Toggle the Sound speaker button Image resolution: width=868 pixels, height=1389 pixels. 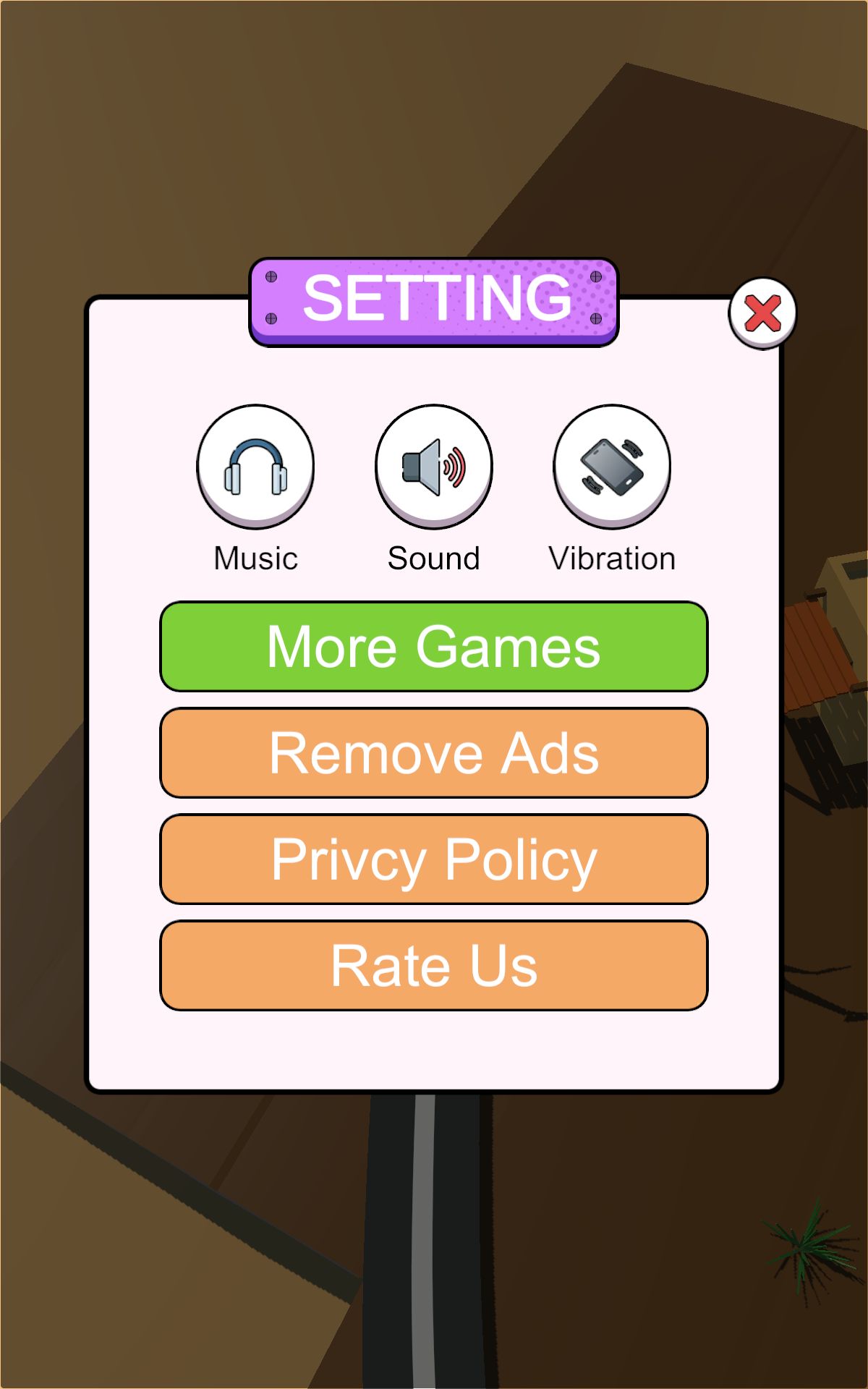(434, 466)
